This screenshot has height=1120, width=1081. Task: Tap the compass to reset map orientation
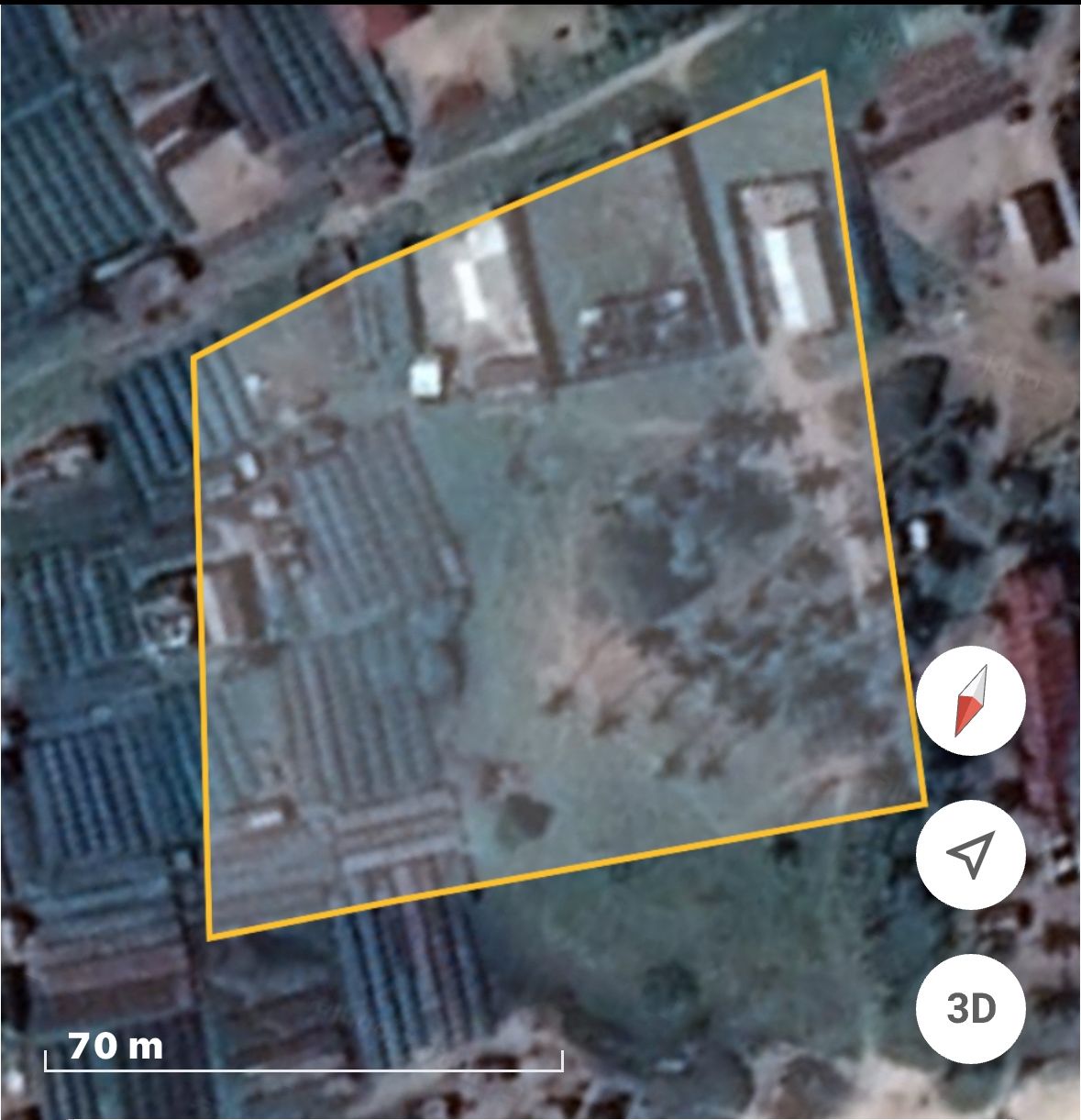tap(970, 701)
